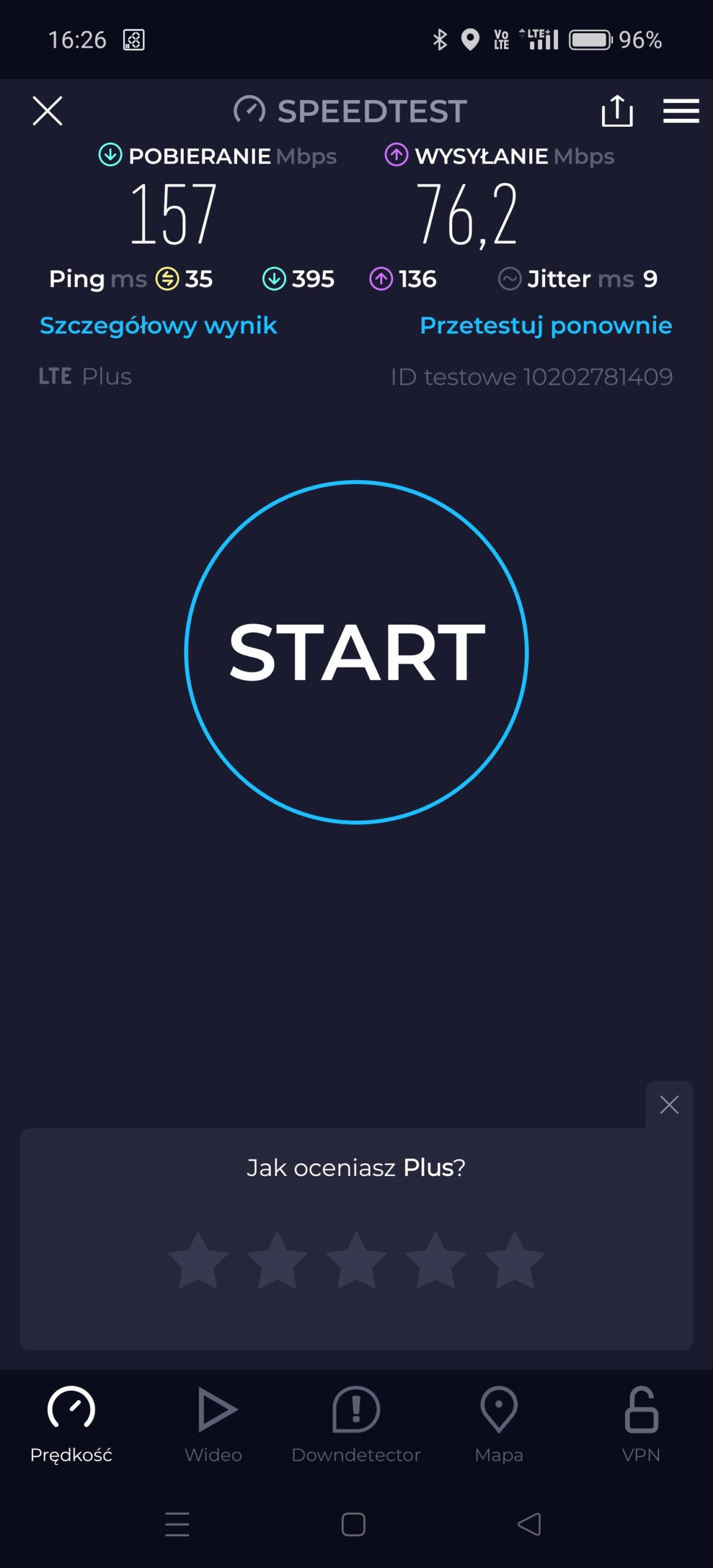The width and height of the screenshot is (713, 1568).
Task: Go back using the system back button
Action: coord(529,1524)
